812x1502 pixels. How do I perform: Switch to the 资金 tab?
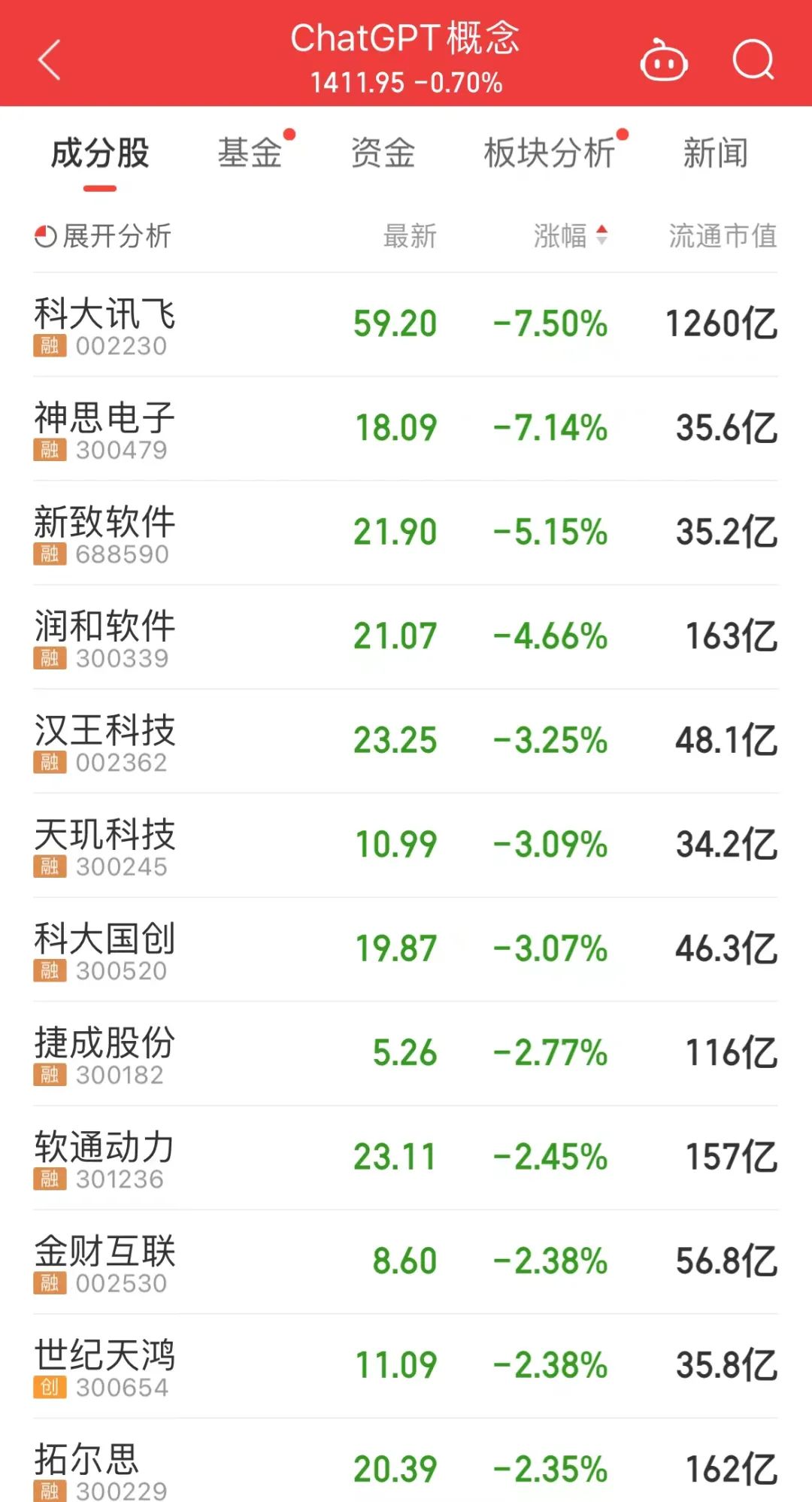[x=383, y=153]
